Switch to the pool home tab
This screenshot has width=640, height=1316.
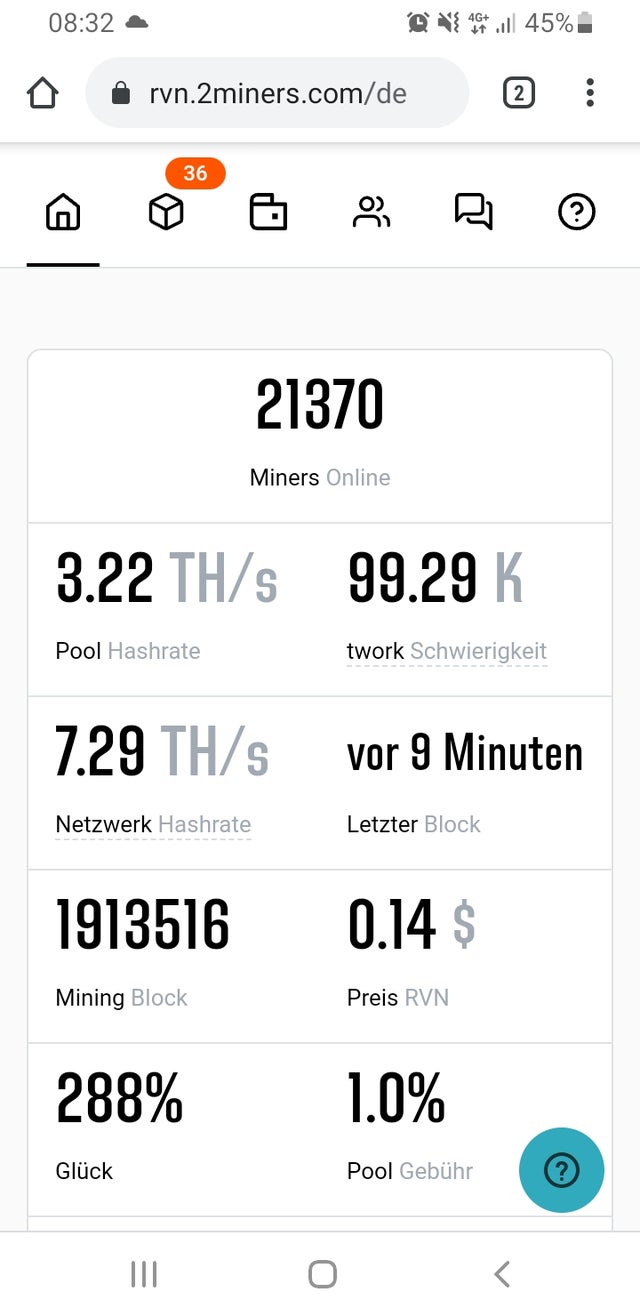pyautogui.click(x=63, y=212)
